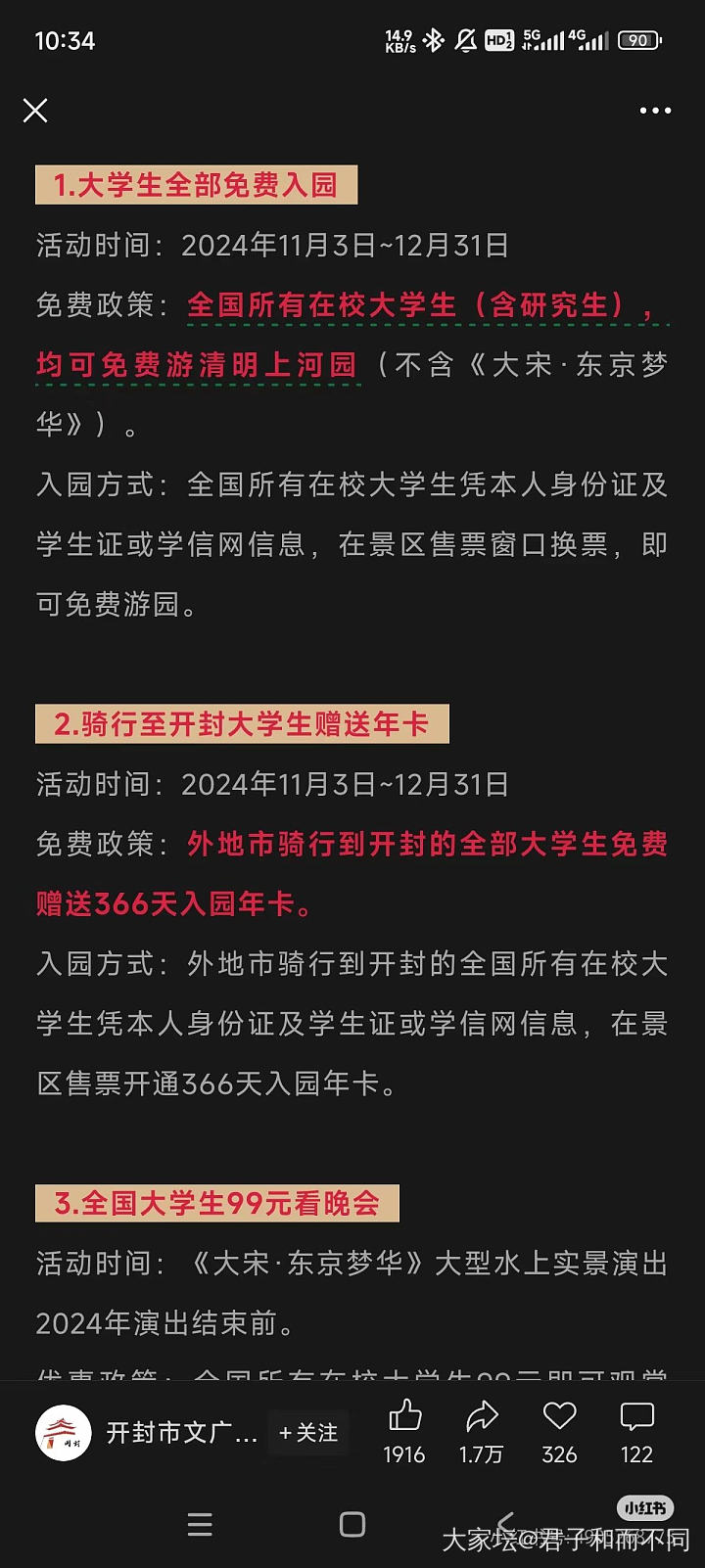Open recent apps via the menu button
The width and height of the screenshot is (705, 1568).
pyautogui.click(x=200, y=1524)
